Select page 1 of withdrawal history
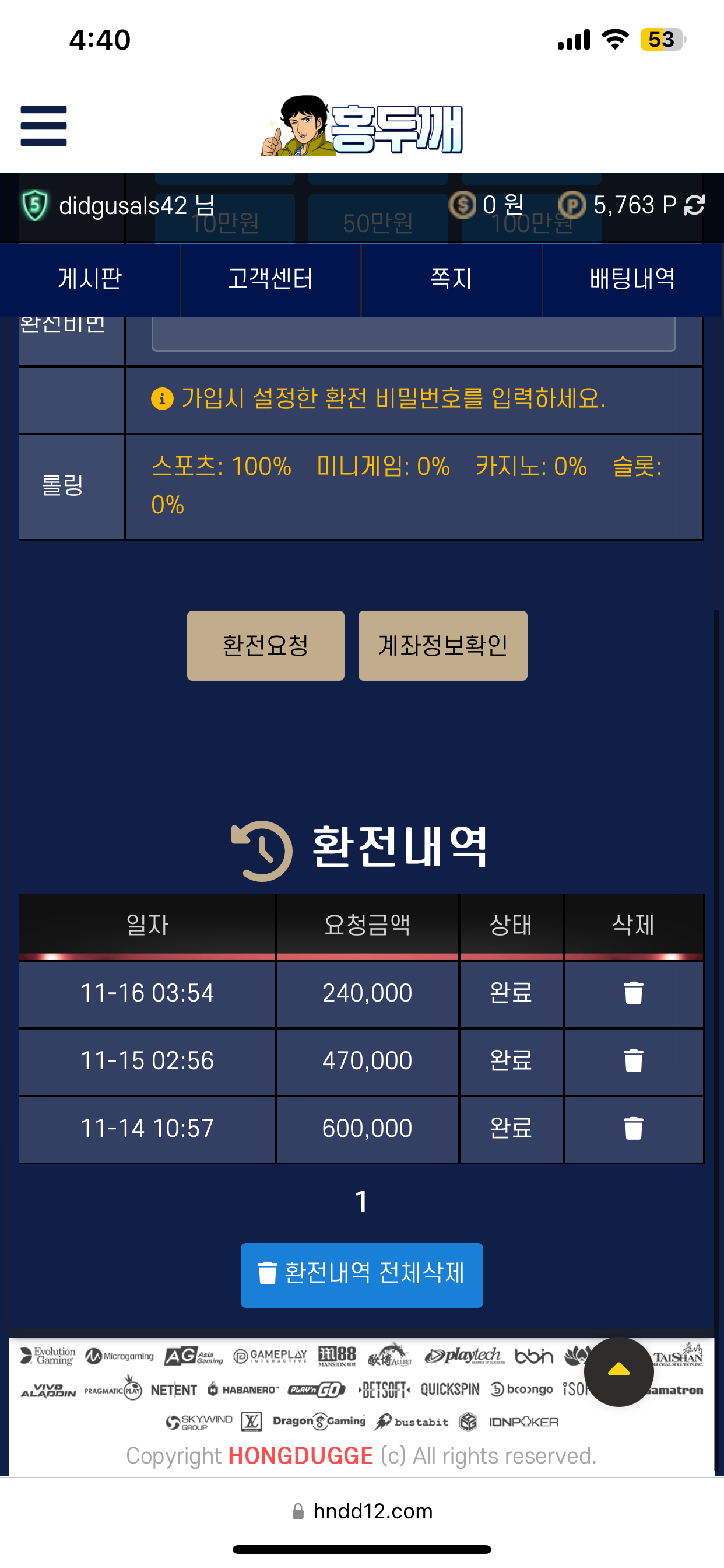 361,1202
